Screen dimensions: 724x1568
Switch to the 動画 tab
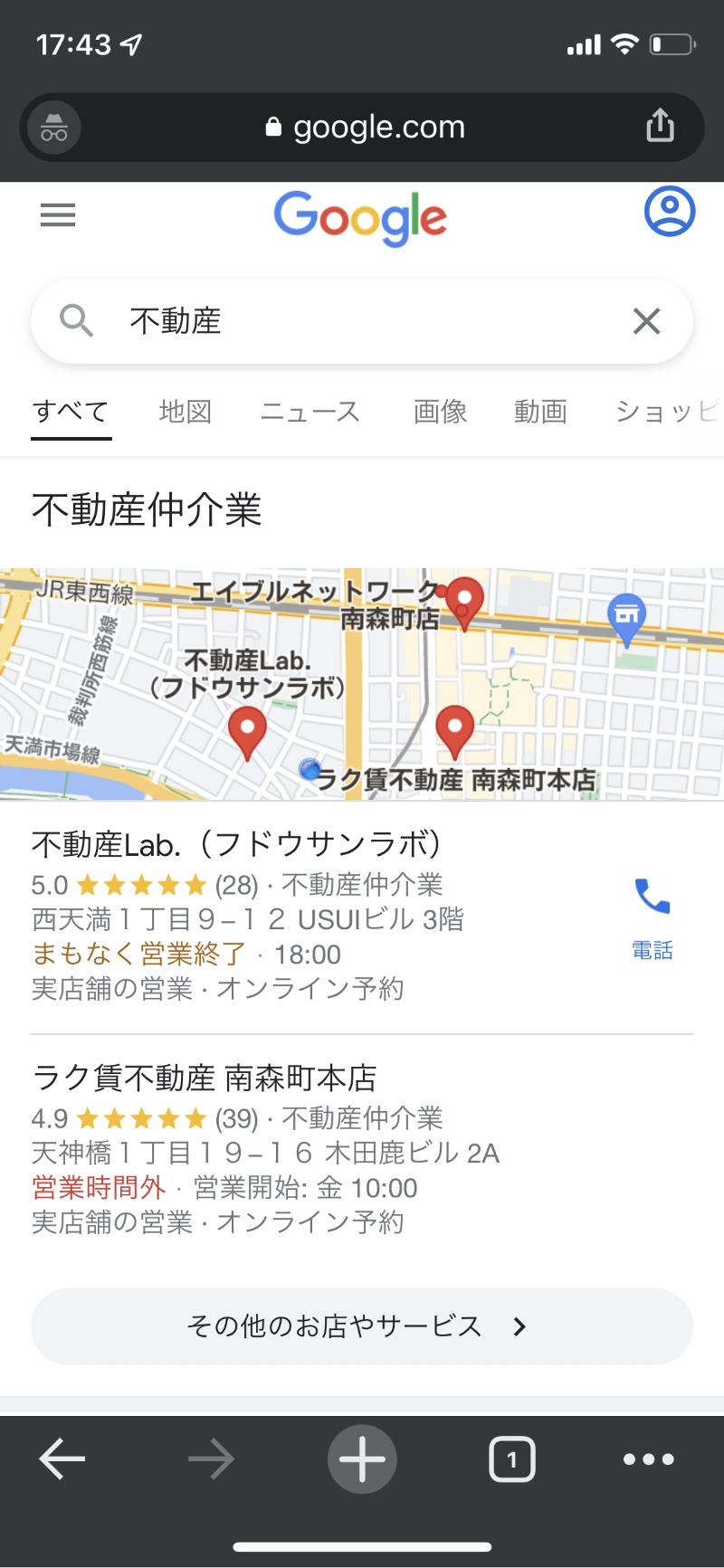click(x=540, y=412)
